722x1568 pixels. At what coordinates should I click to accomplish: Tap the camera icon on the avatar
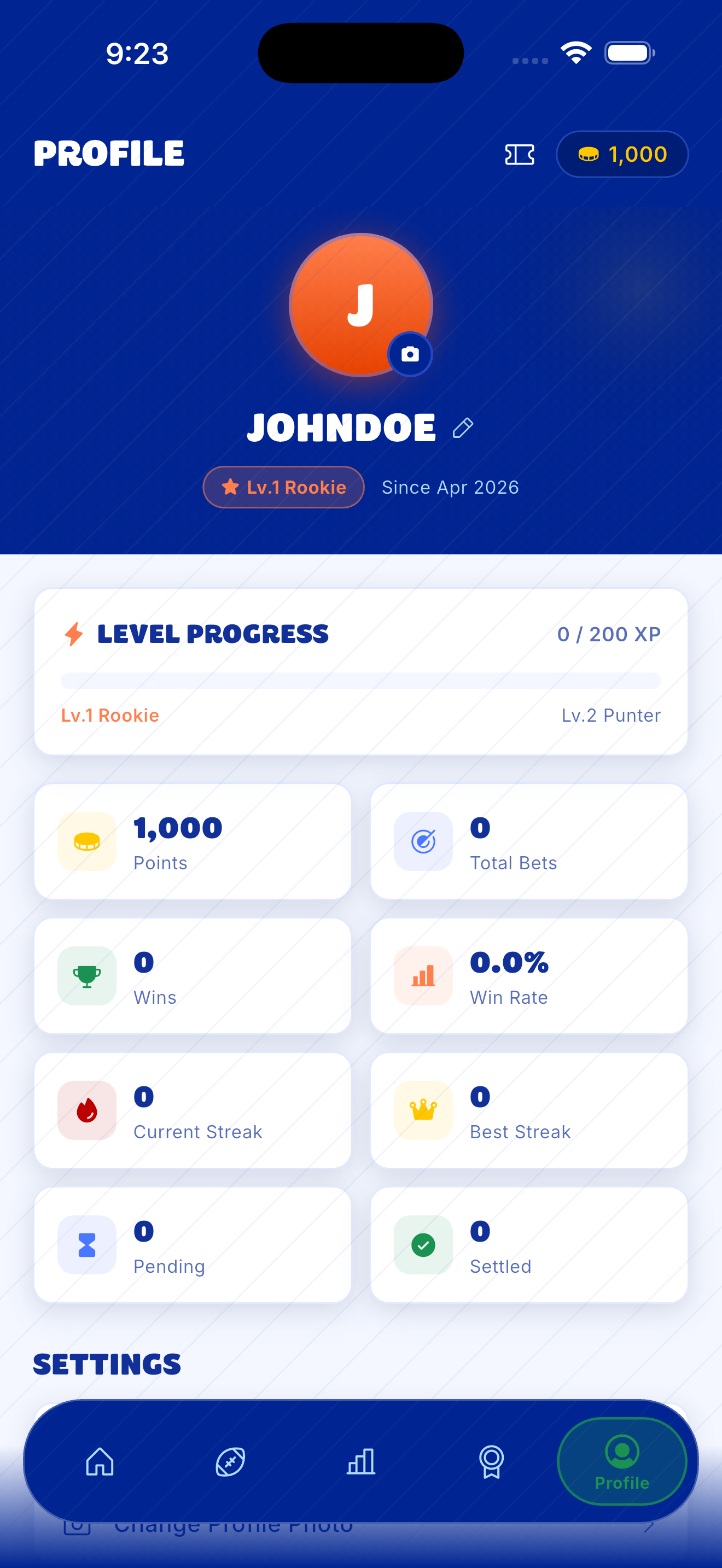[410, 354]
